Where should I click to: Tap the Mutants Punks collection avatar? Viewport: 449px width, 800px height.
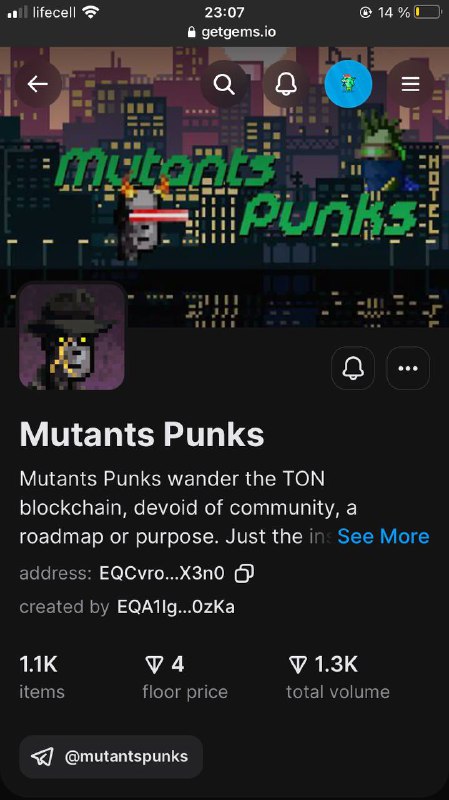(x=72, y=336)
